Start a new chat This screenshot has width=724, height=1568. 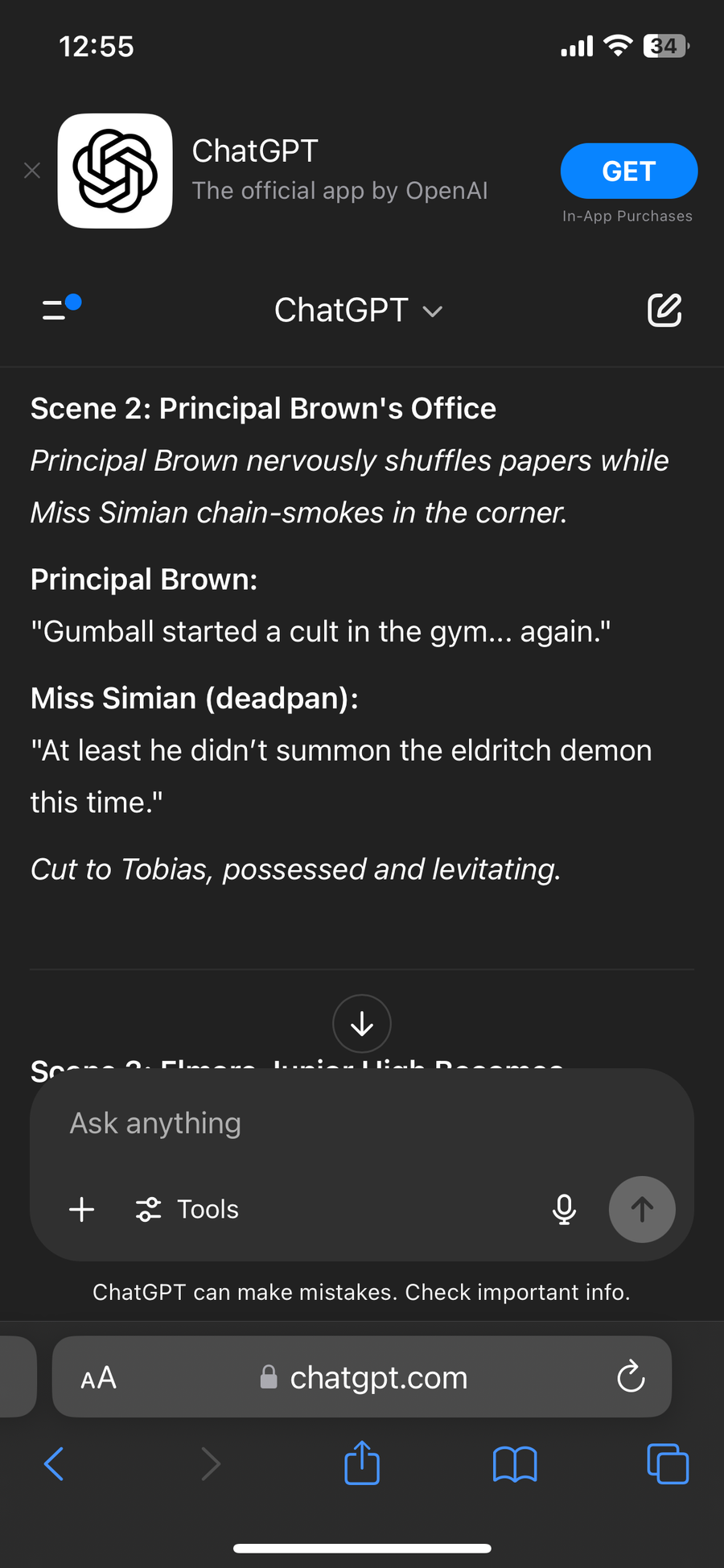coord(664,310)
